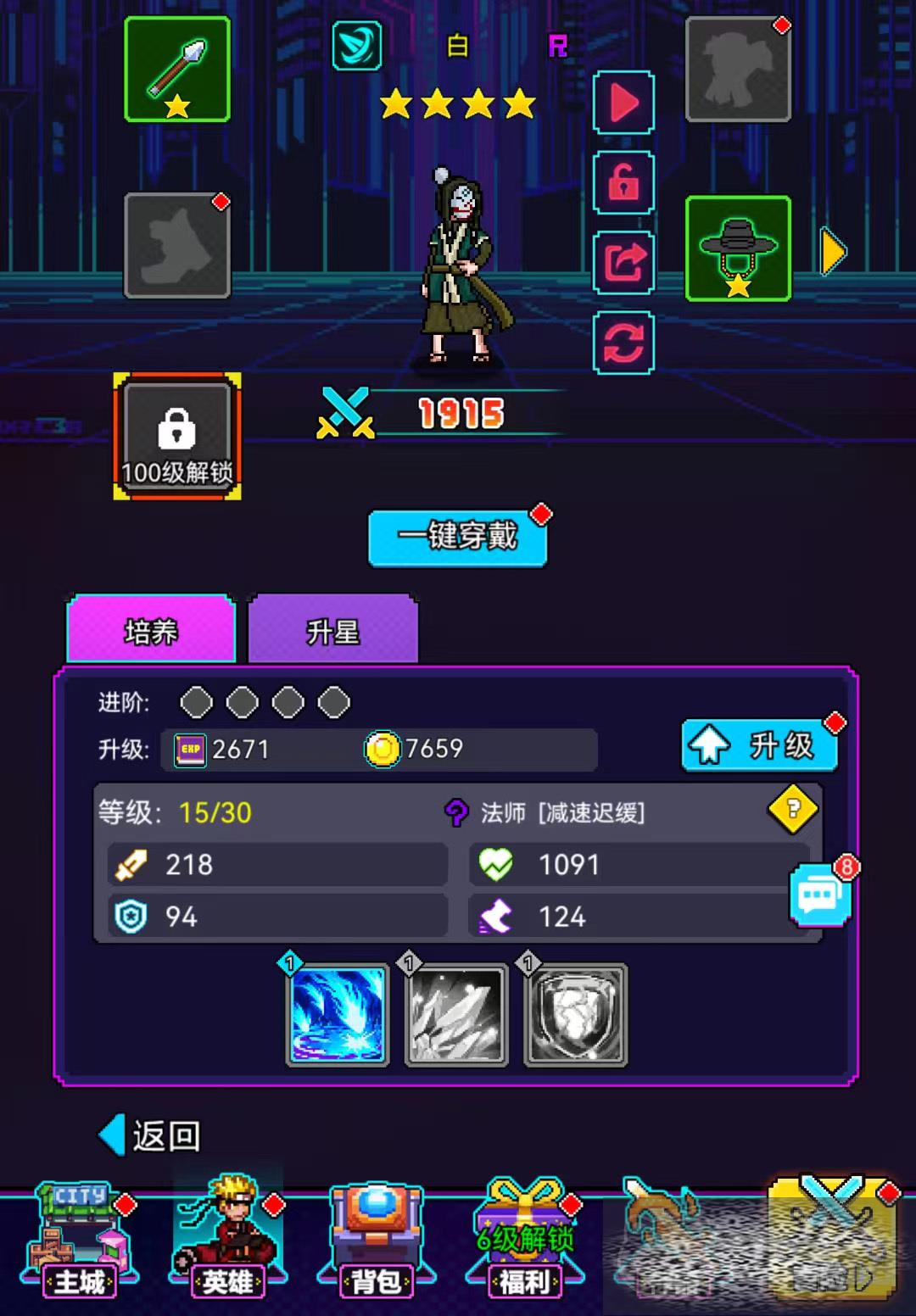Tap the red play button icon
Viewport: 916px width, 1316px height.
click(623, 103)
